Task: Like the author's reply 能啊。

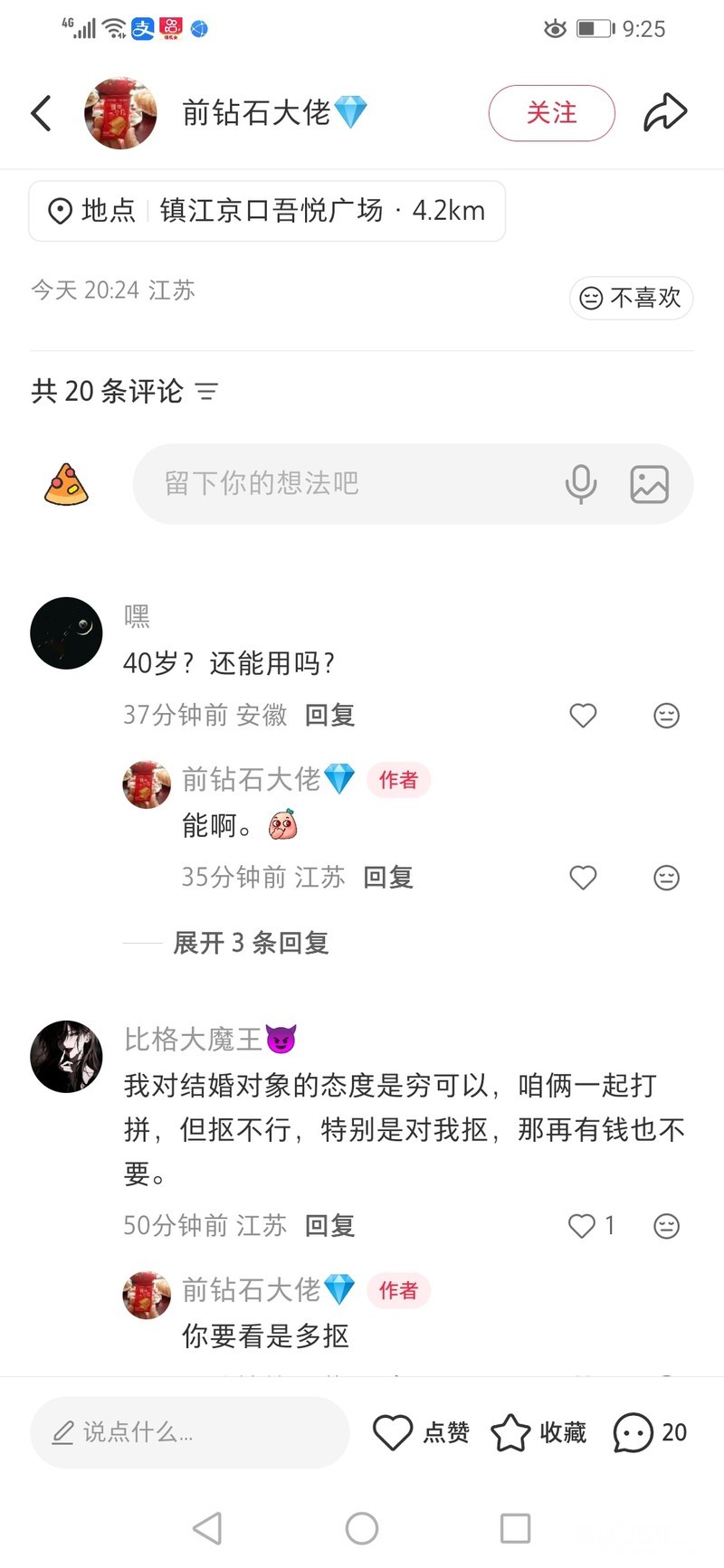Action: pos(583,878)
